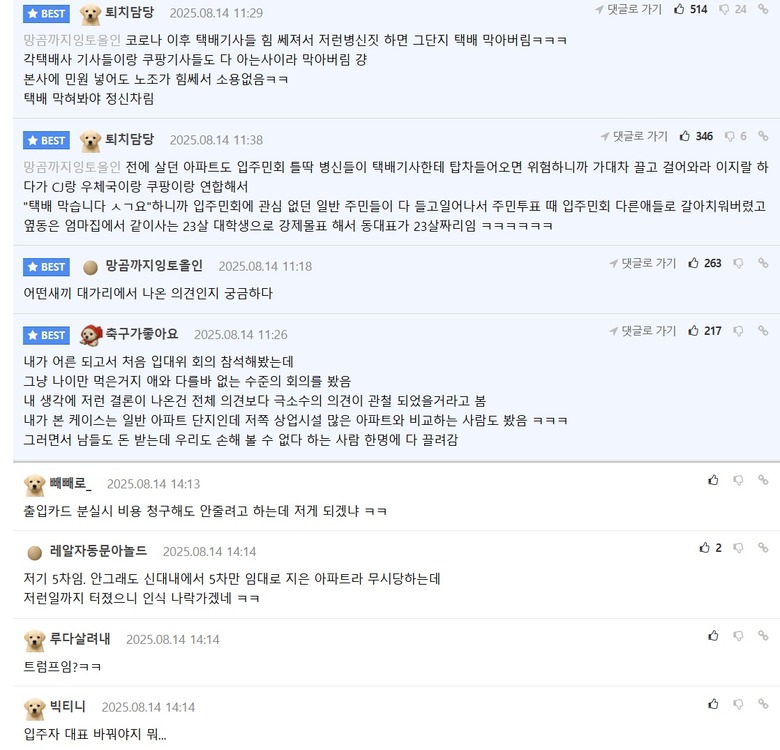Like 퇴치담당's 11:38 best comment
The image size is (780, 750).
click(x=685, y=136)
